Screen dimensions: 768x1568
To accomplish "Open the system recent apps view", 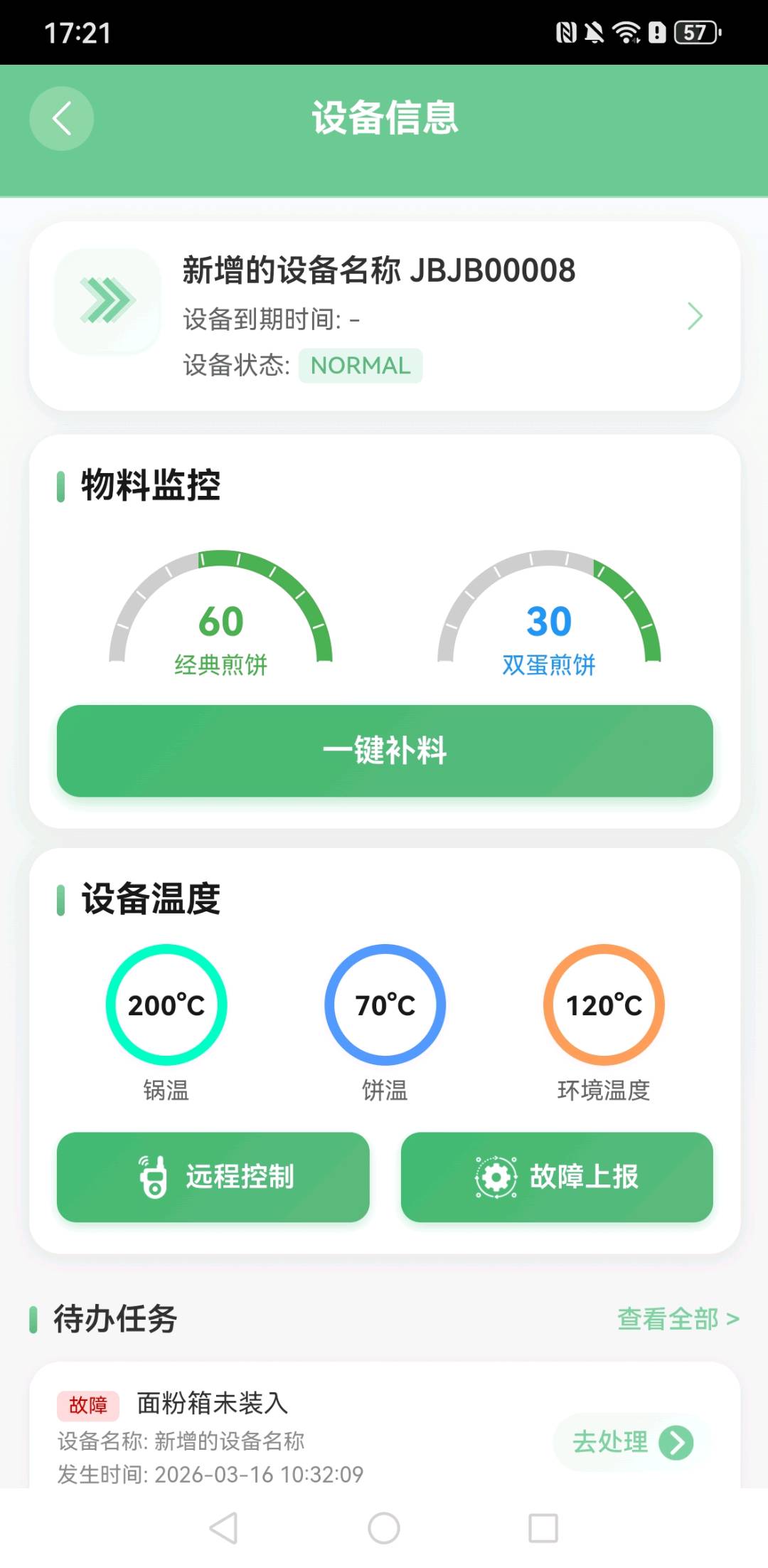I will [543, 1527].
